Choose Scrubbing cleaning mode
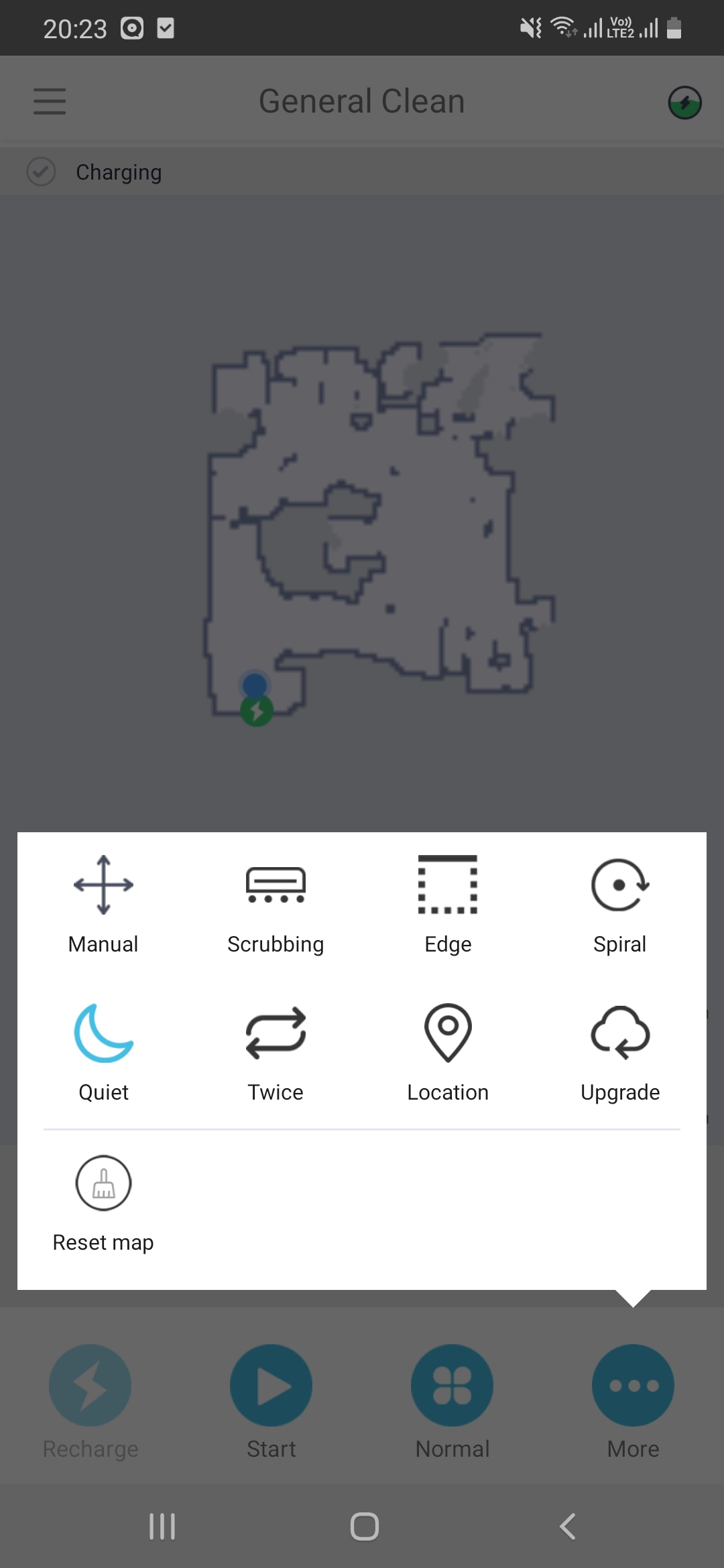Image resolution: width=724 pixels, height=1568 pixels. [276, 904]
